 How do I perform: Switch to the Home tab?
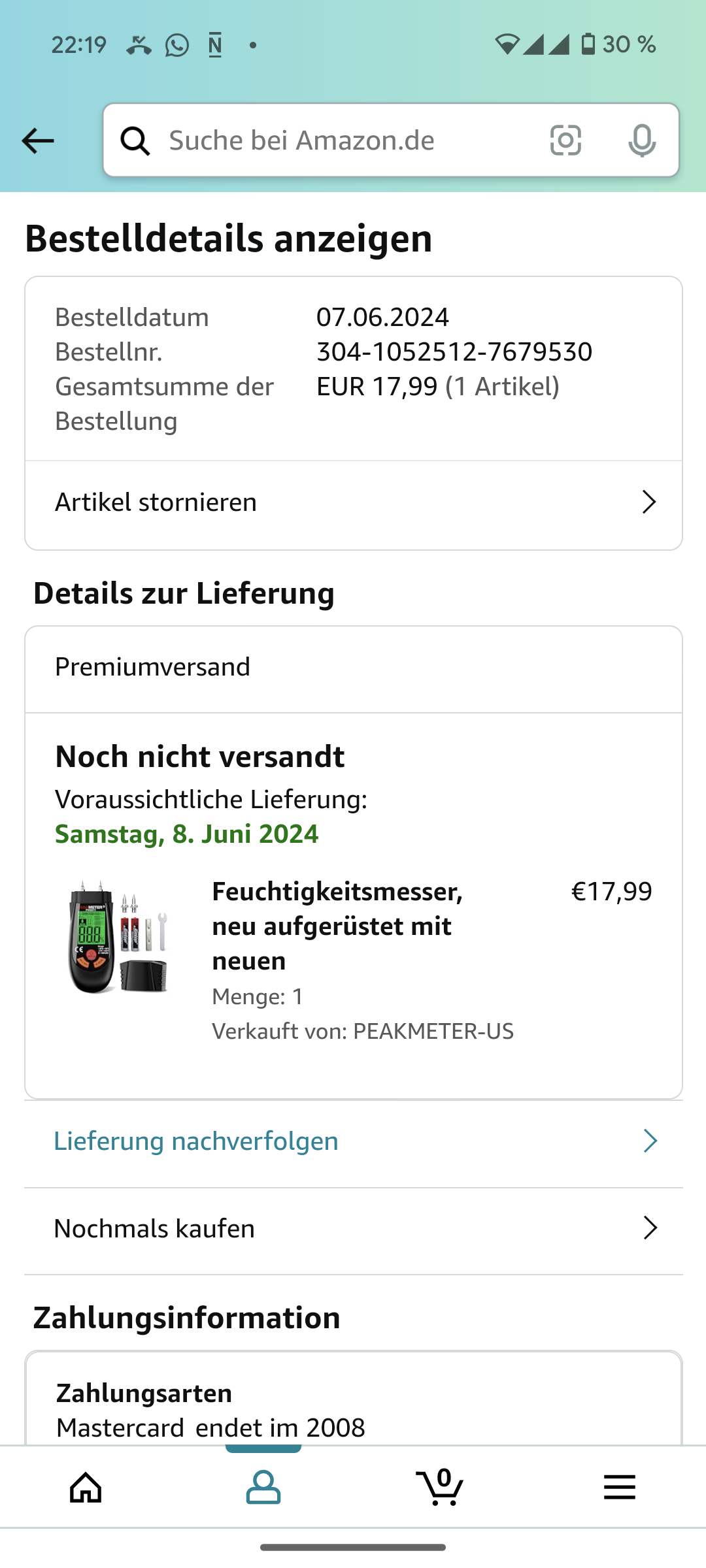[x=86, y=1488]
